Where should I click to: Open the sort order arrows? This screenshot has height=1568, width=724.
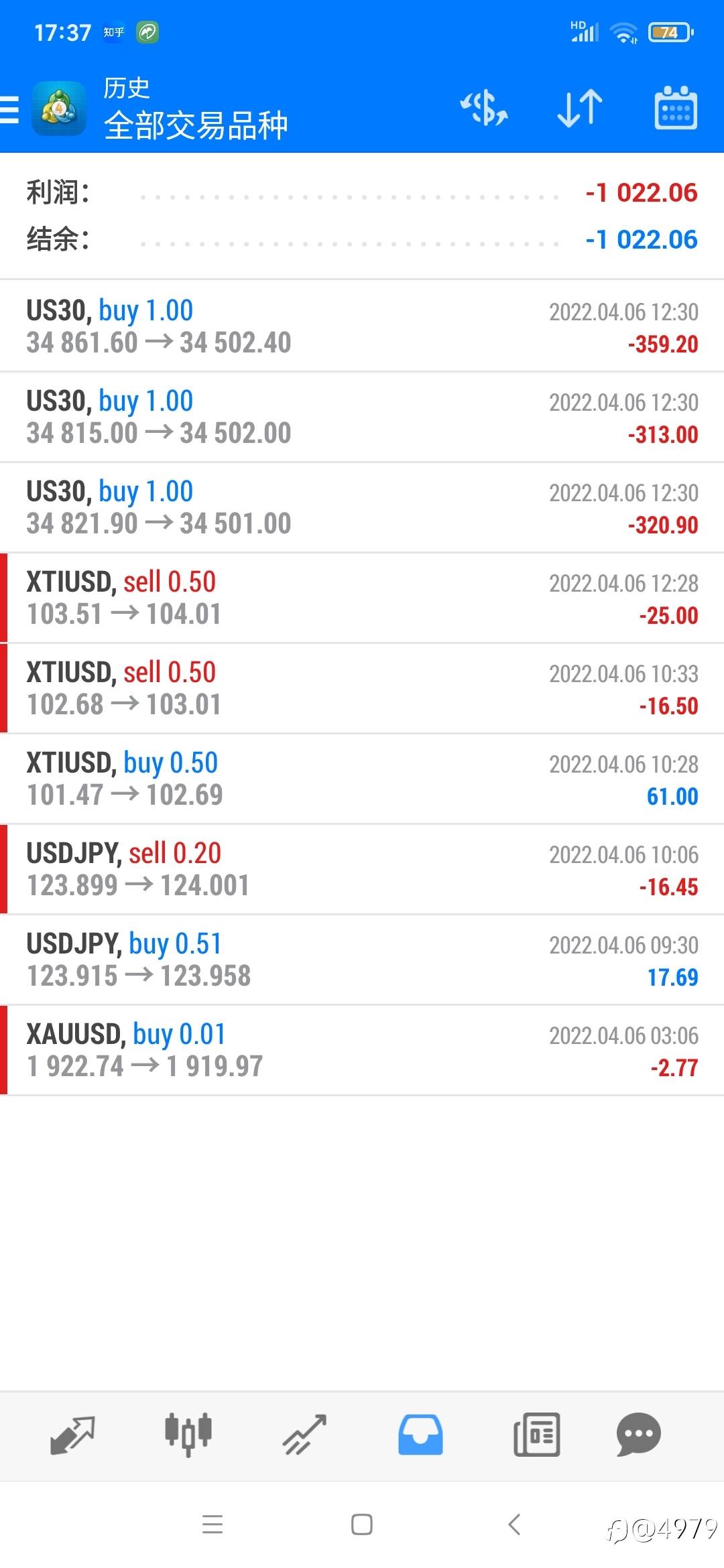click(x=580, y=109)
